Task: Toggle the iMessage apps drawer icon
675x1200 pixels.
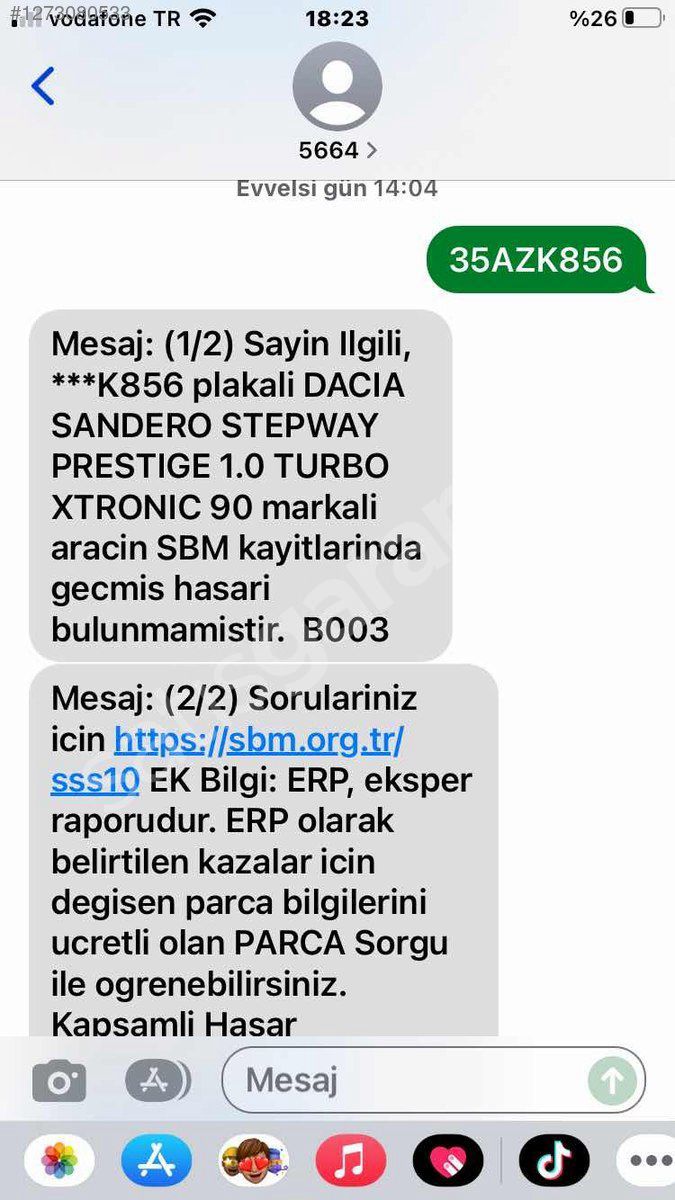Action: click(x=157, y=1081)
